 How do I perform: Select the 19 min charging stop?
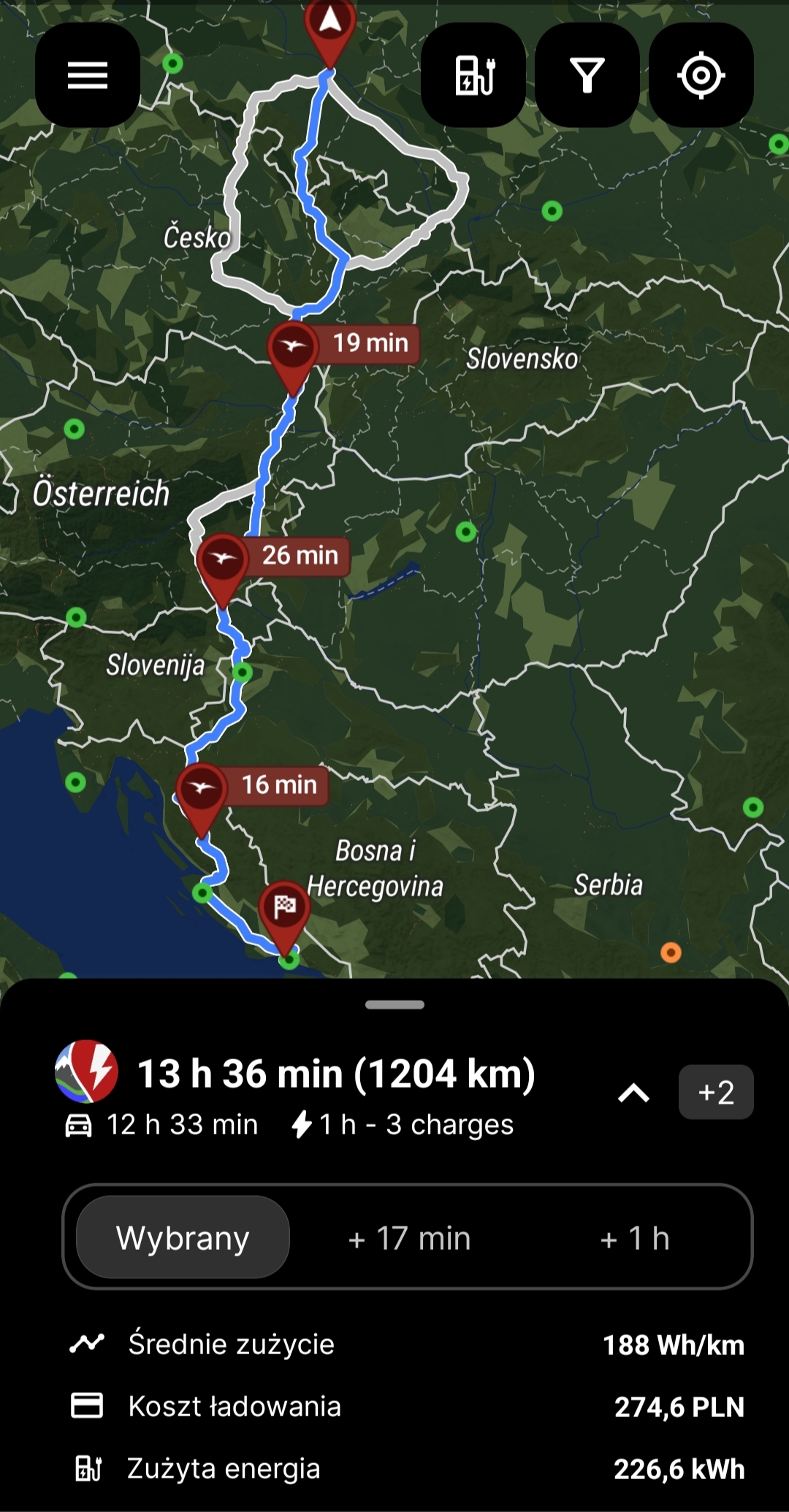tap(293, 348)
